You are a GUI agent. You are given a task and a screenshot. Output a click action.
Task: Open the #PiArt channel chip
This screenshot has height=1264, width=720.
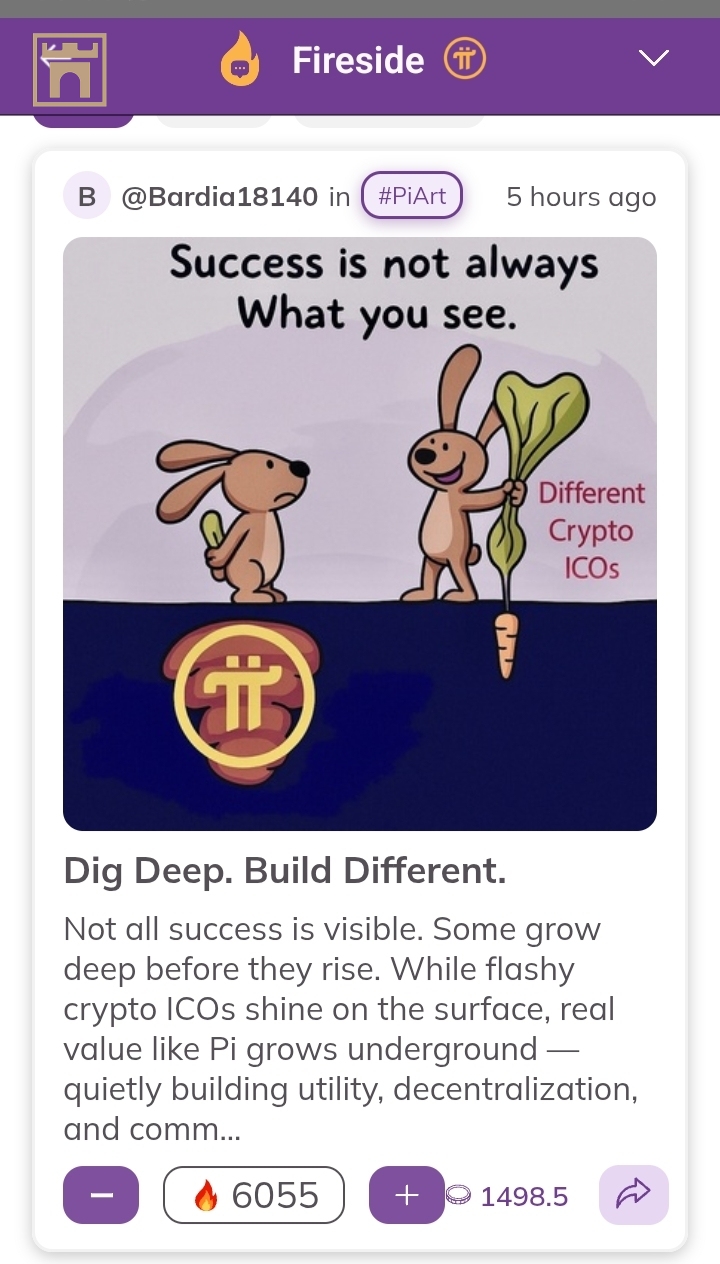[412, 196]
